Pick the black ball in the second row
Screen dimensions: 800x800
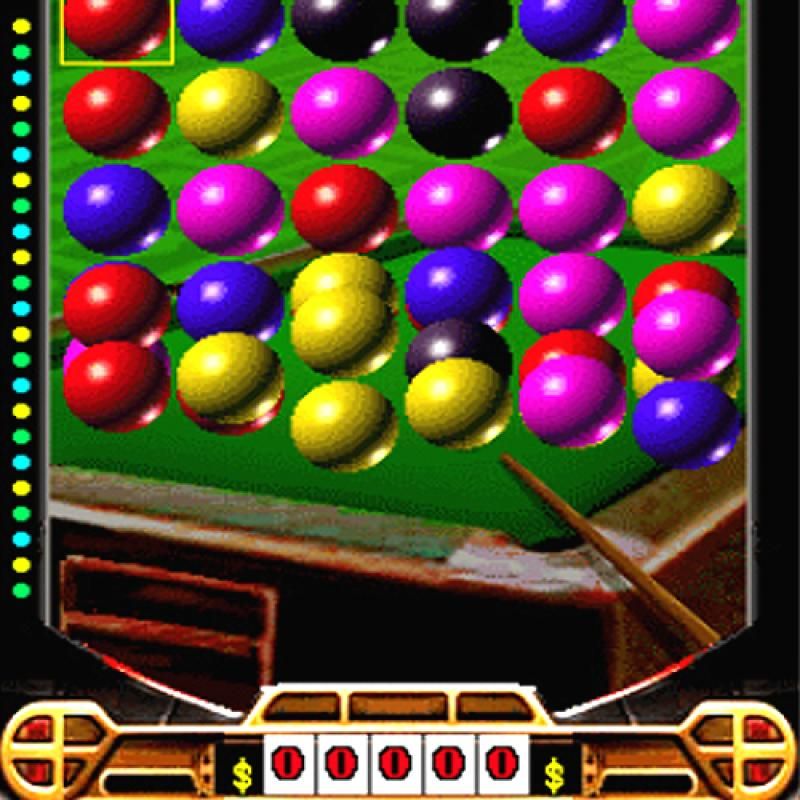click(458, 112)
